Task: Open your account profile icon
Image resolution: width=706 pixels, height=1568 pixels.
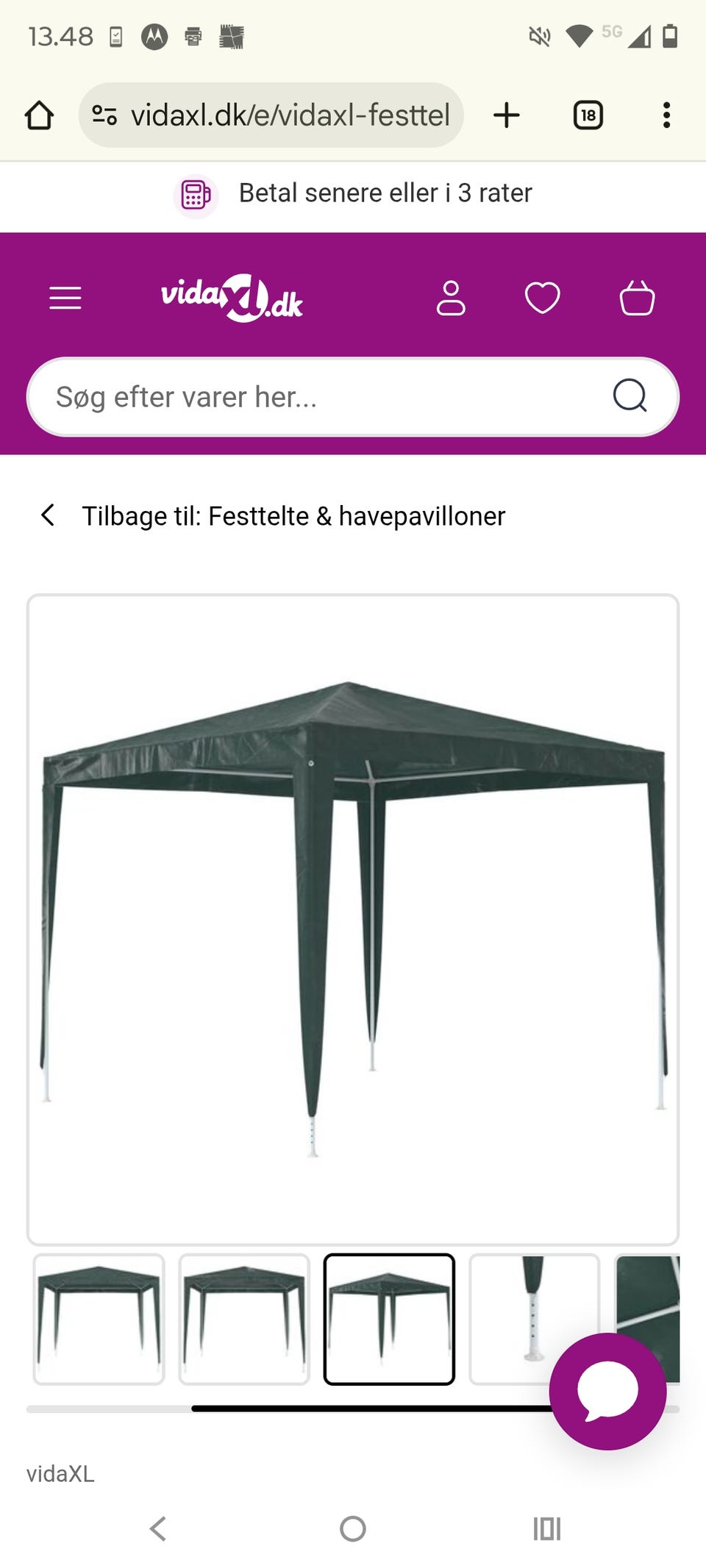Action: coord(452,298)
